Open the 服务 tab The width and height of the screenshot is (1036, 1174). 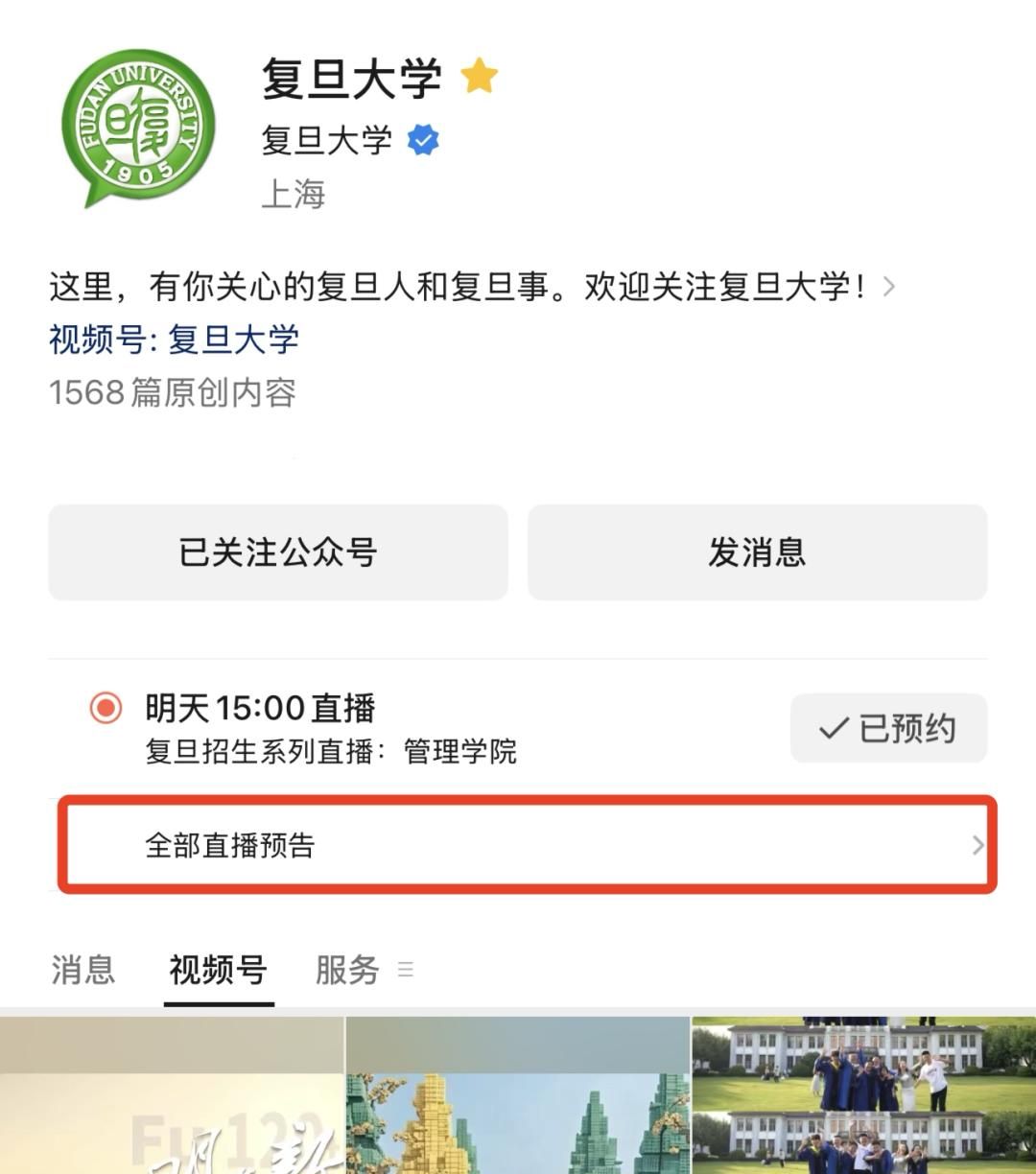point(346,970)
